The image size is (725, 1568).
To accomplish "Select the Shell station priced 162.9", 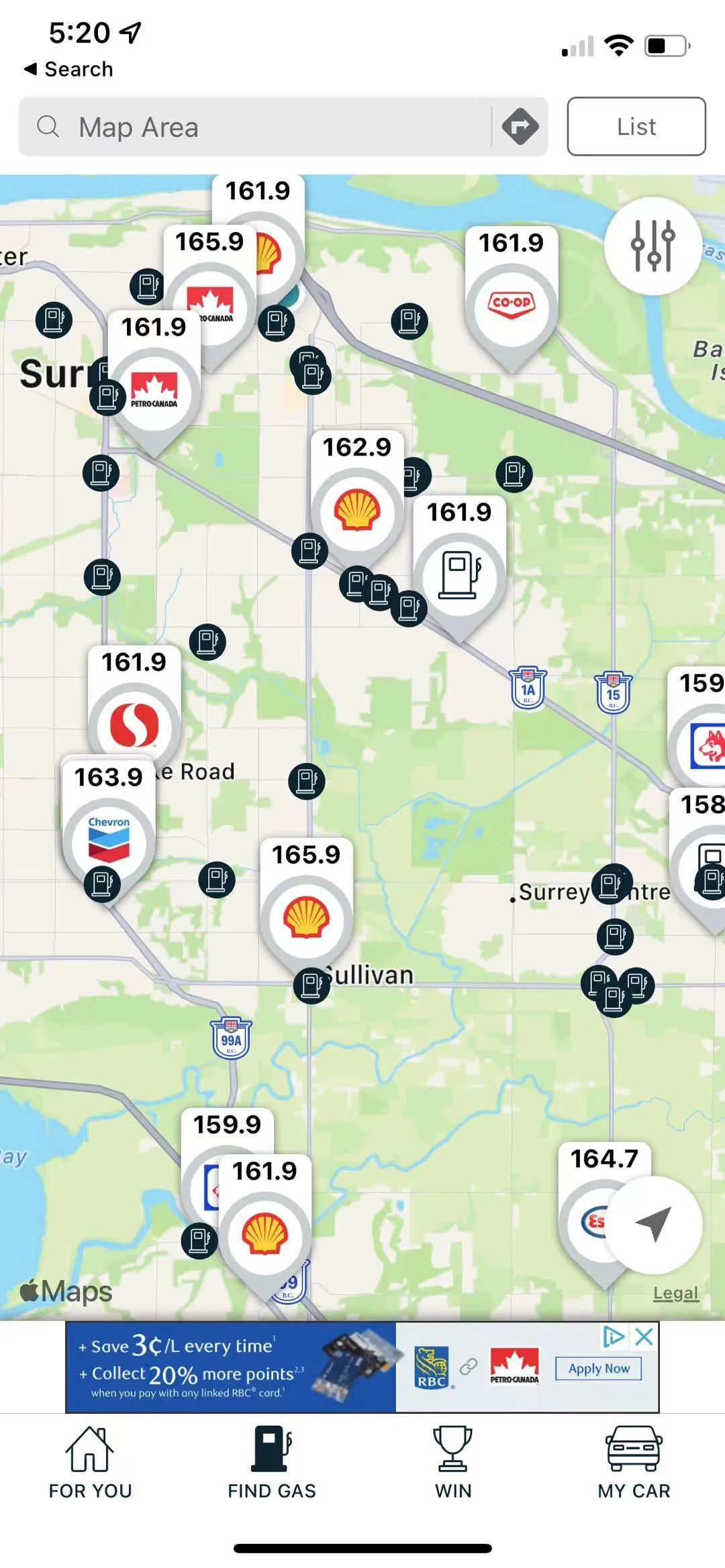I will pos(356,511).
